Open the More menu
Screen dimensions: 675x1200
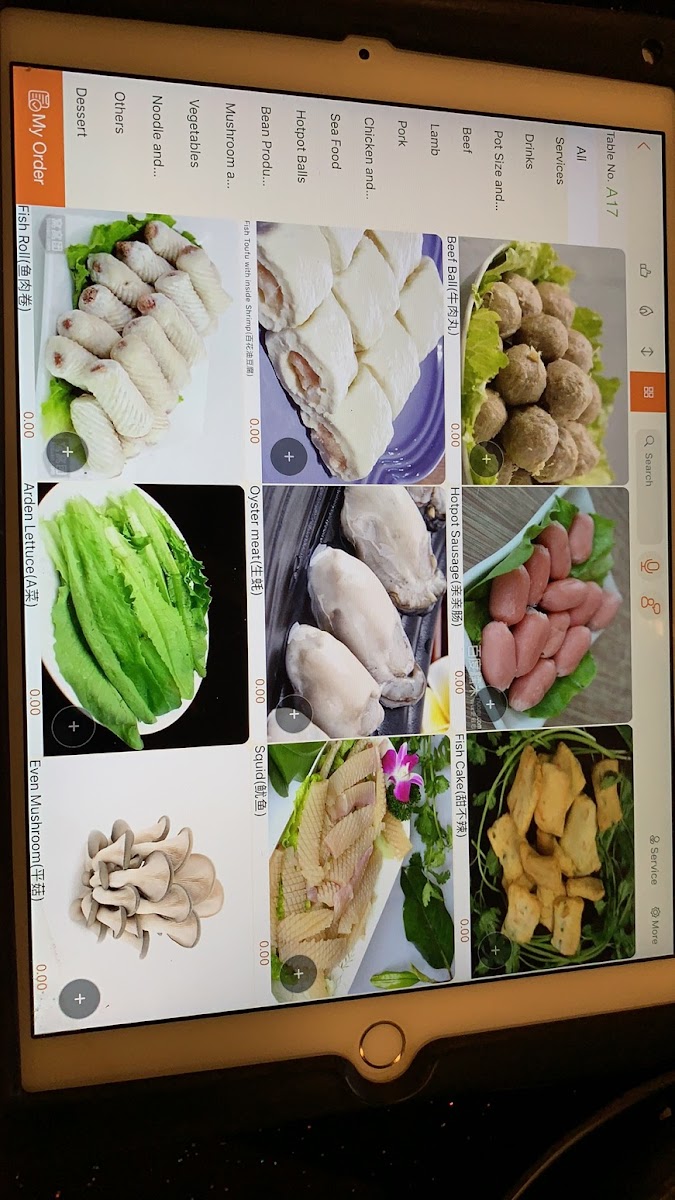(x=654, y=925)
